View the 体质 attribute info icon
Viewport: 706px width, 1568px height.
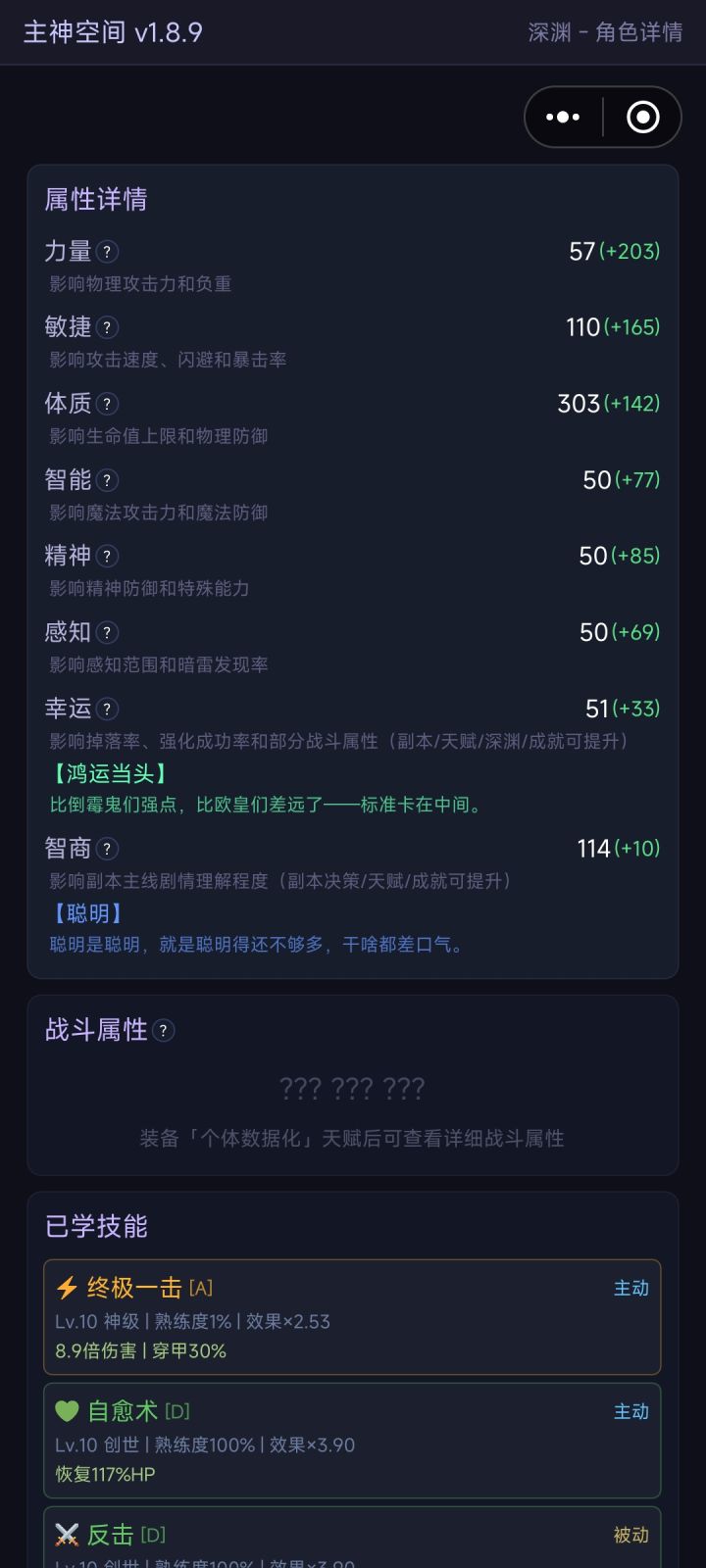(x=108, y=404)
